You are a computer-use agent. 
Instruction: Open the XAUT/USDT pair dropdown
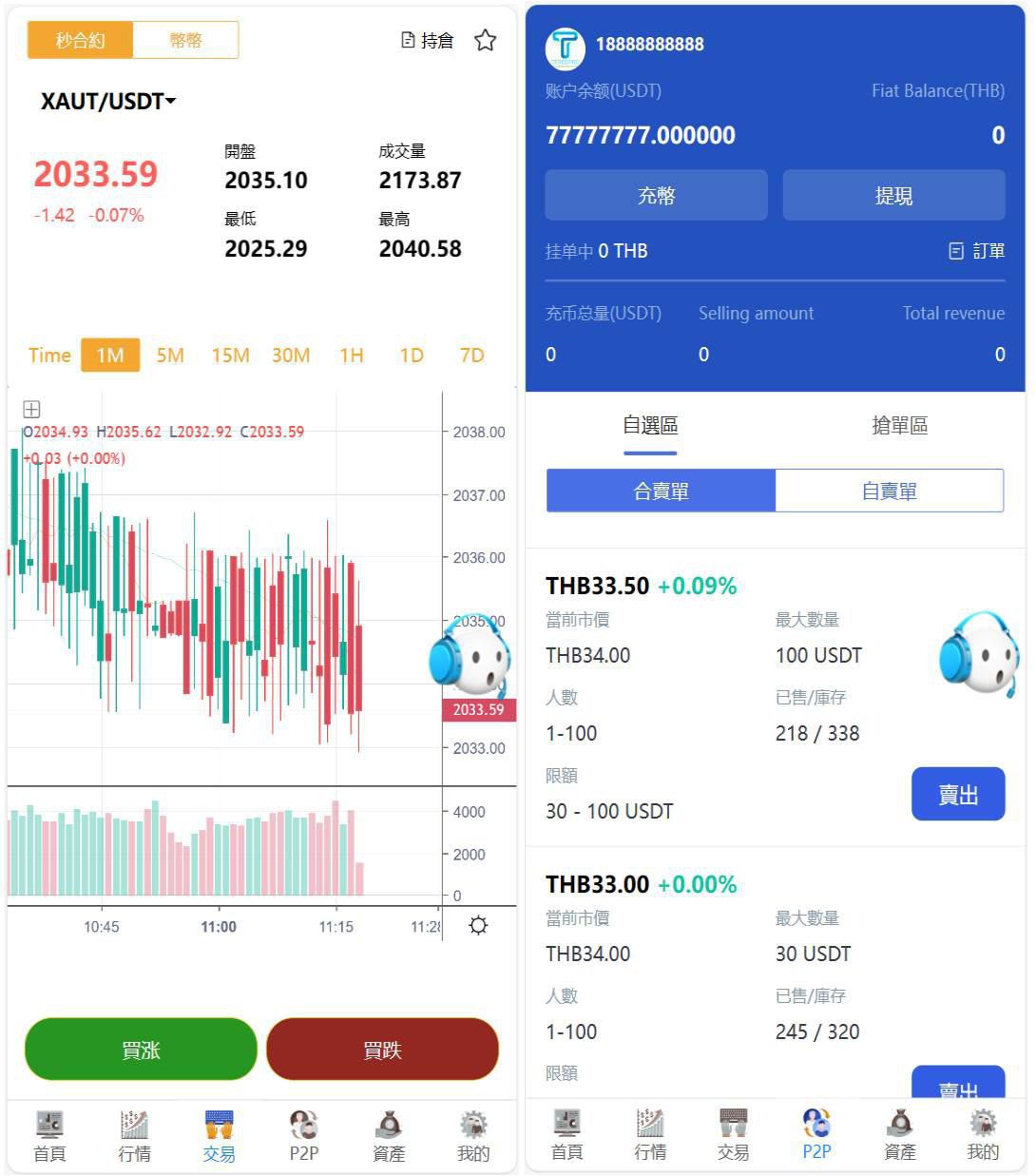pos(108,101)
